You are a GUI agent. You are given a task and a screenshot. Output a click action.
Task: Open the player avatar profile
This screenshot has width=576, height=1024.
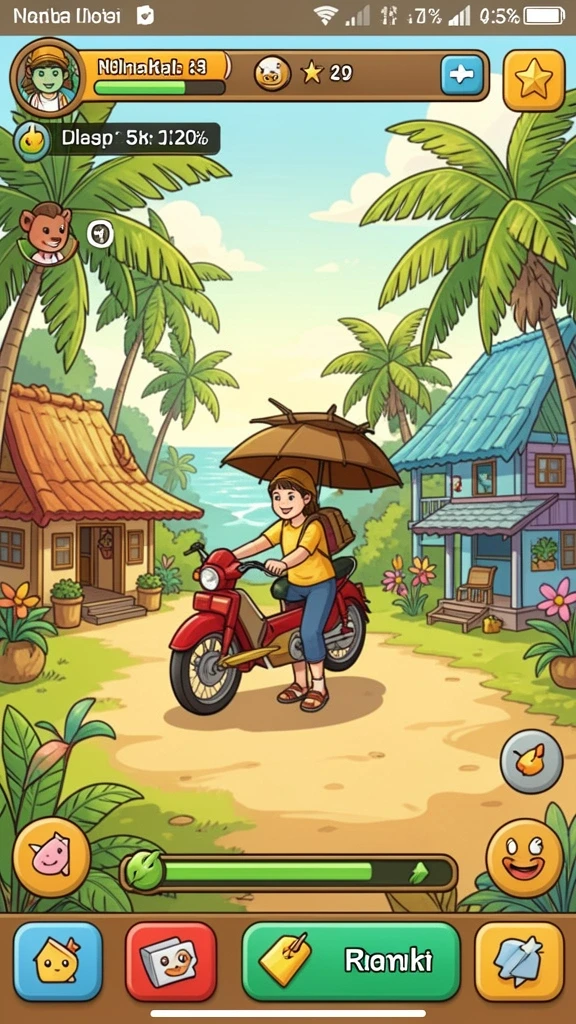click(48, 77)
